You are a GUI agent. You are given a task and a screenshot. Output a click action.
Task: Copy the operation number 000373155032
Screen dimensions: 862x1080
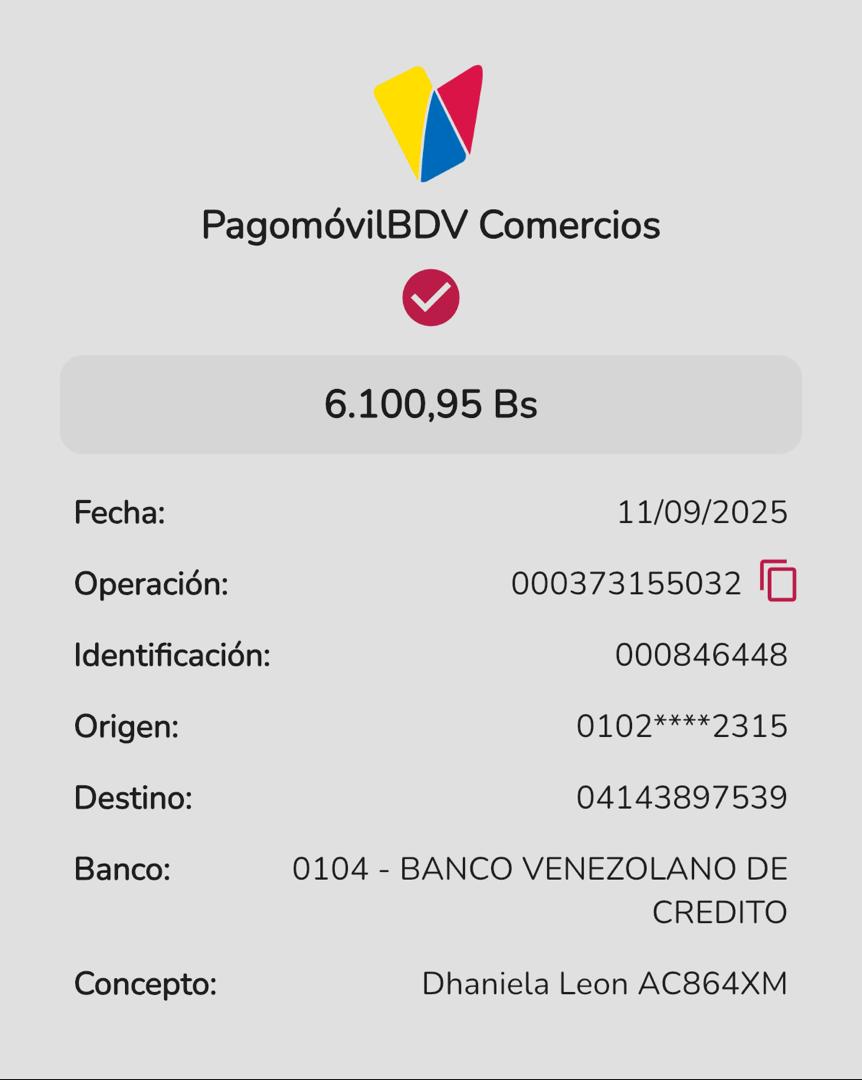[x=778, y=581]
